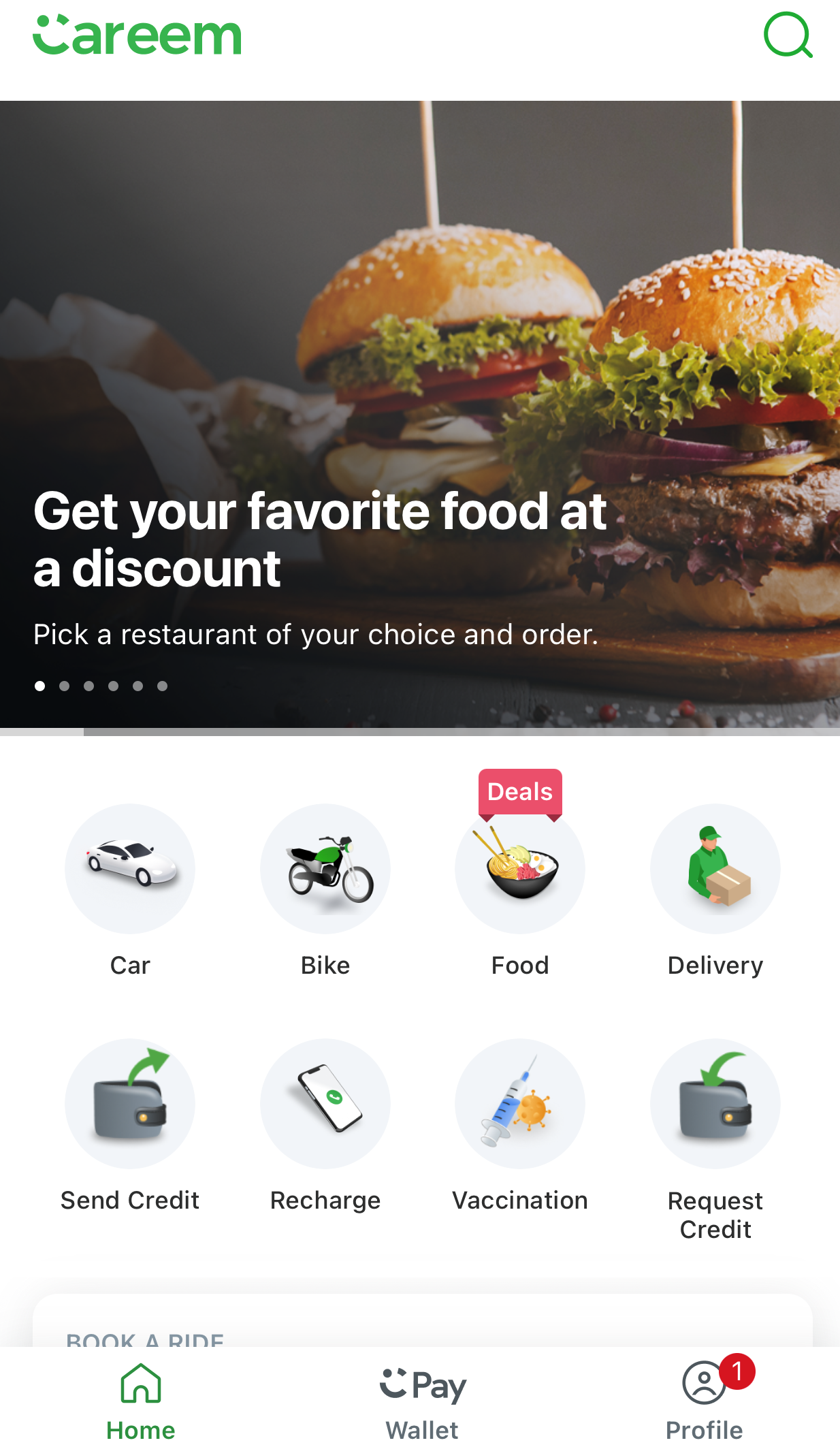Screen dimensions: 840x1447
Task: Switch to the Pay Wallet tab
Action: coord(422,1401)
